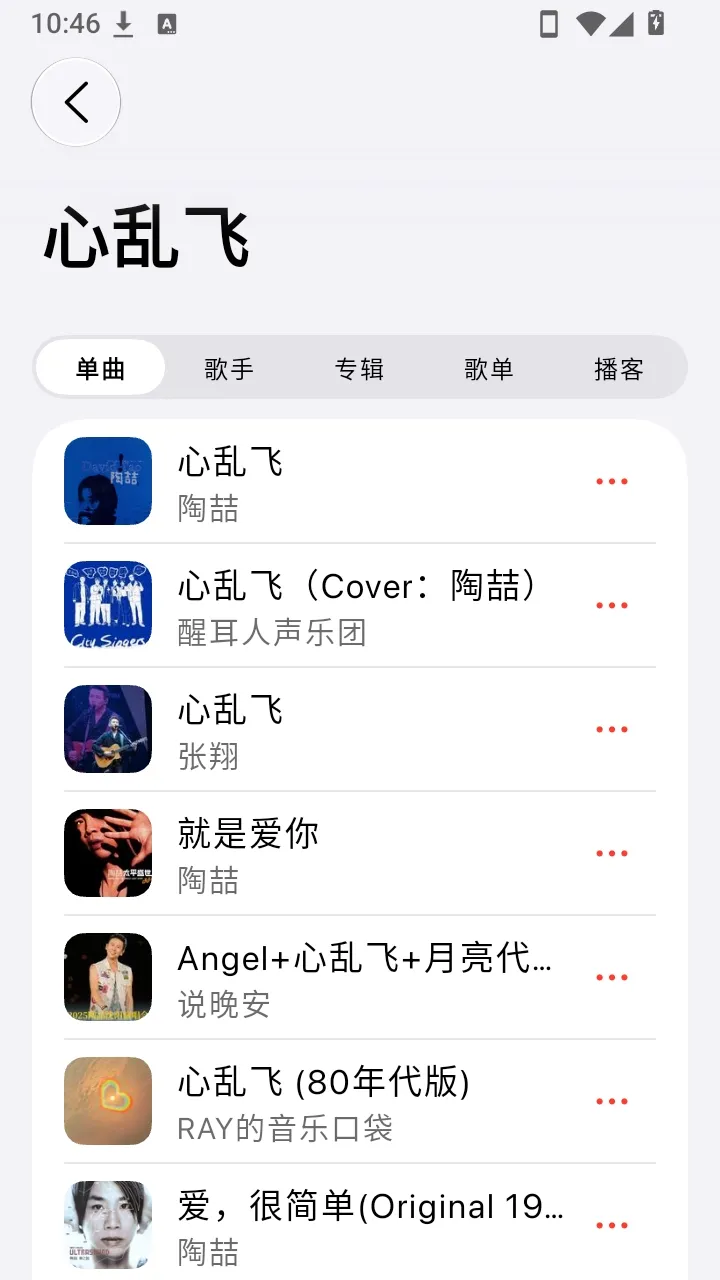
Task: Play the Angel+心乱飞+月亮代… medley by 说晚安
Action: (360, 977)
